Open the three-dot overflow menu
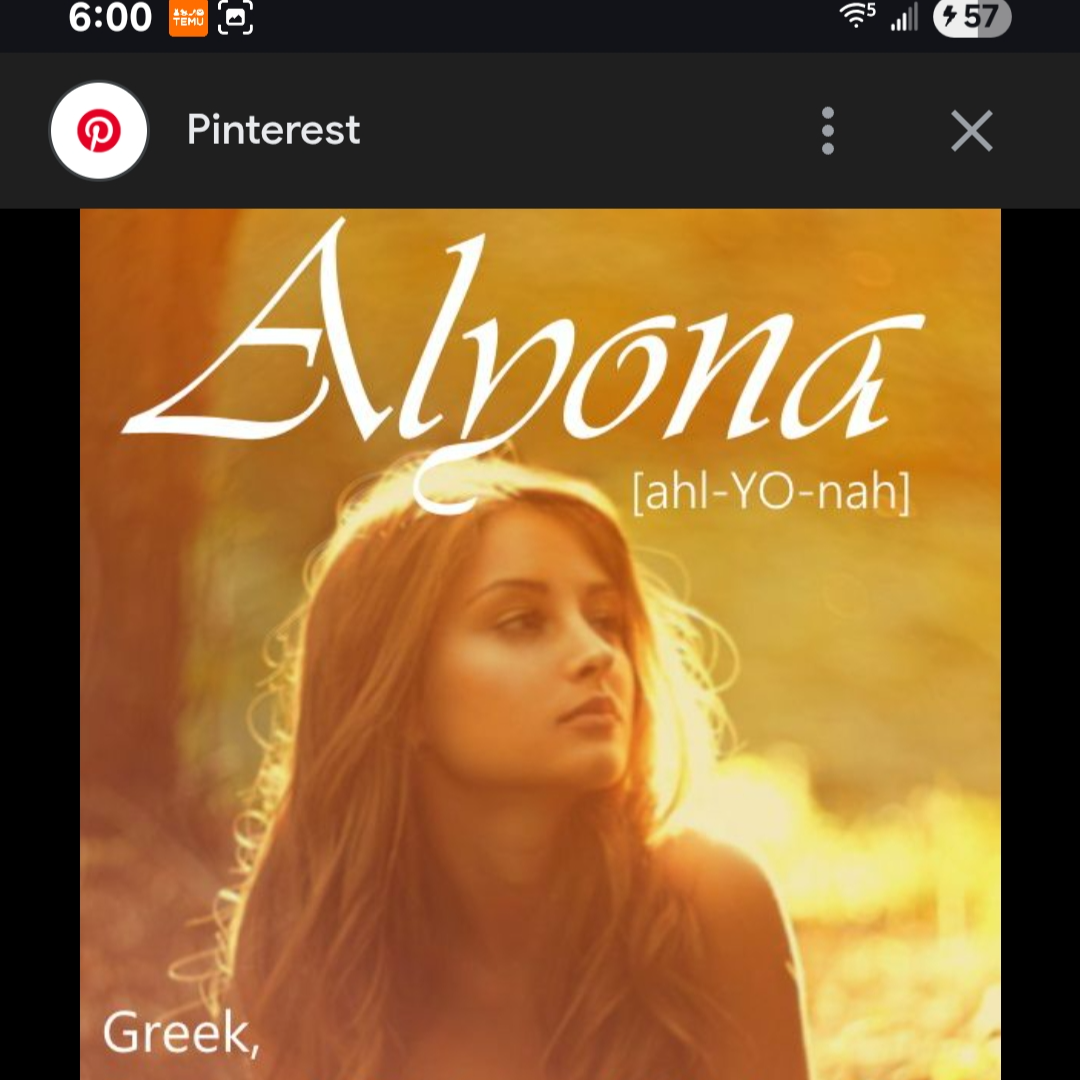The width and height of the screenshot is (1080, 1080). 827,131
